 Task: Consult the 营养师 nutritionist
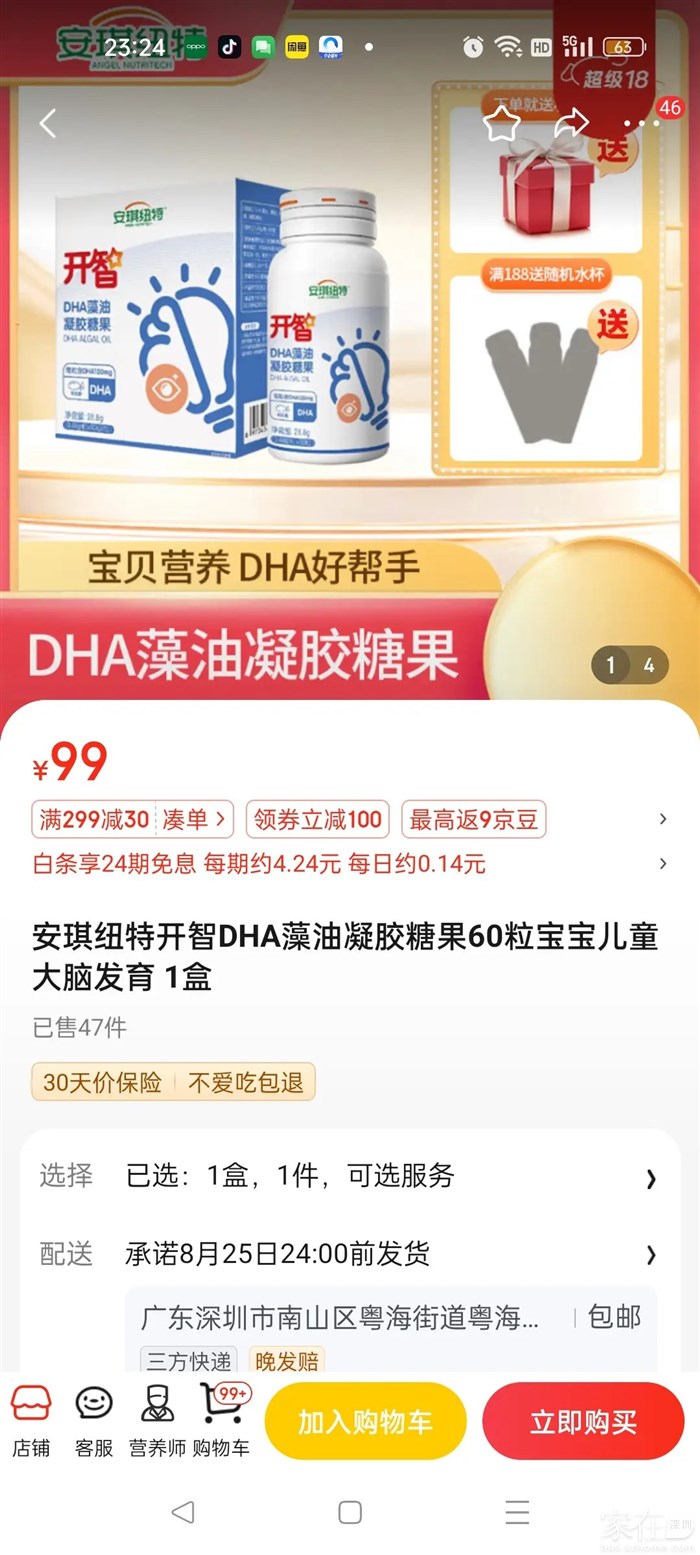(x=157, y=1421)
